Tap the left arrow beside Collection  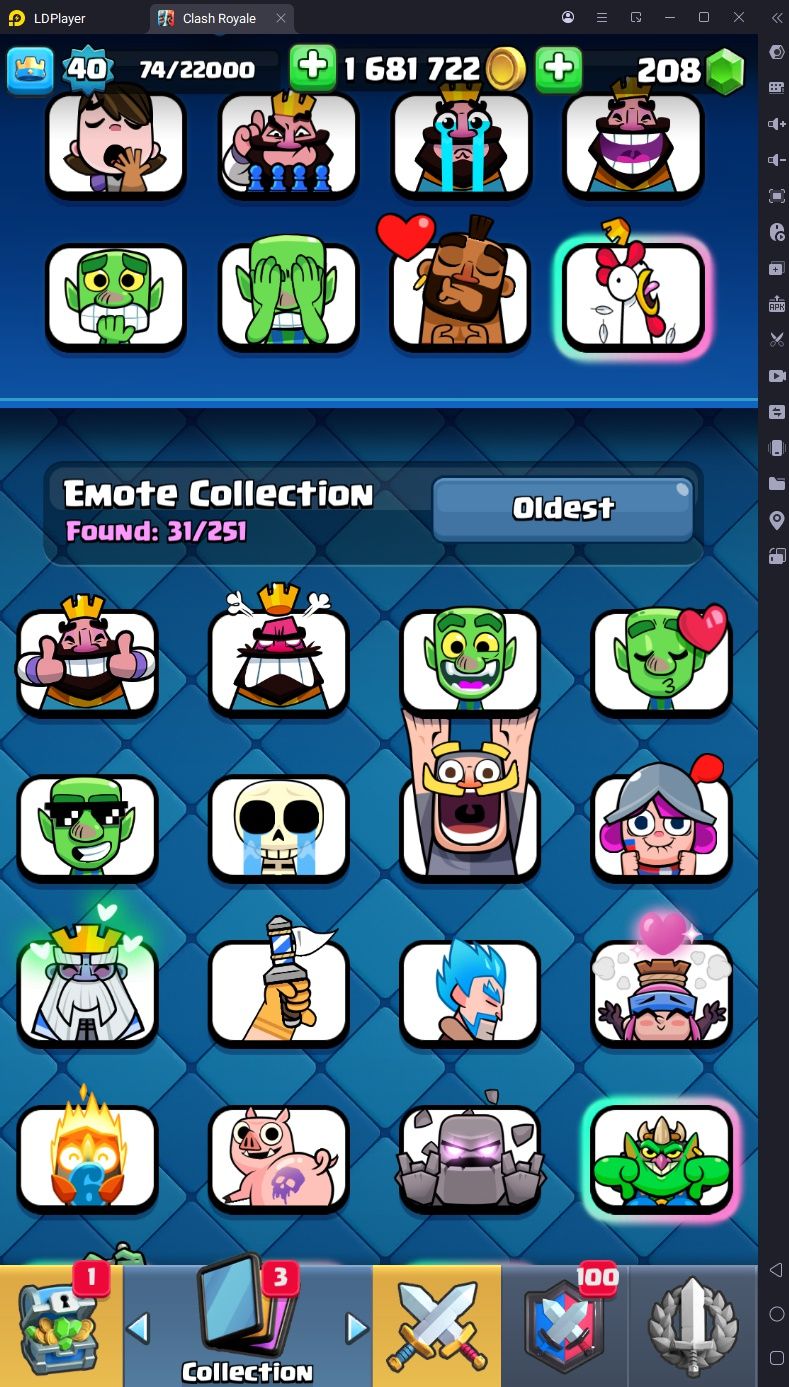pos(139,1328)
